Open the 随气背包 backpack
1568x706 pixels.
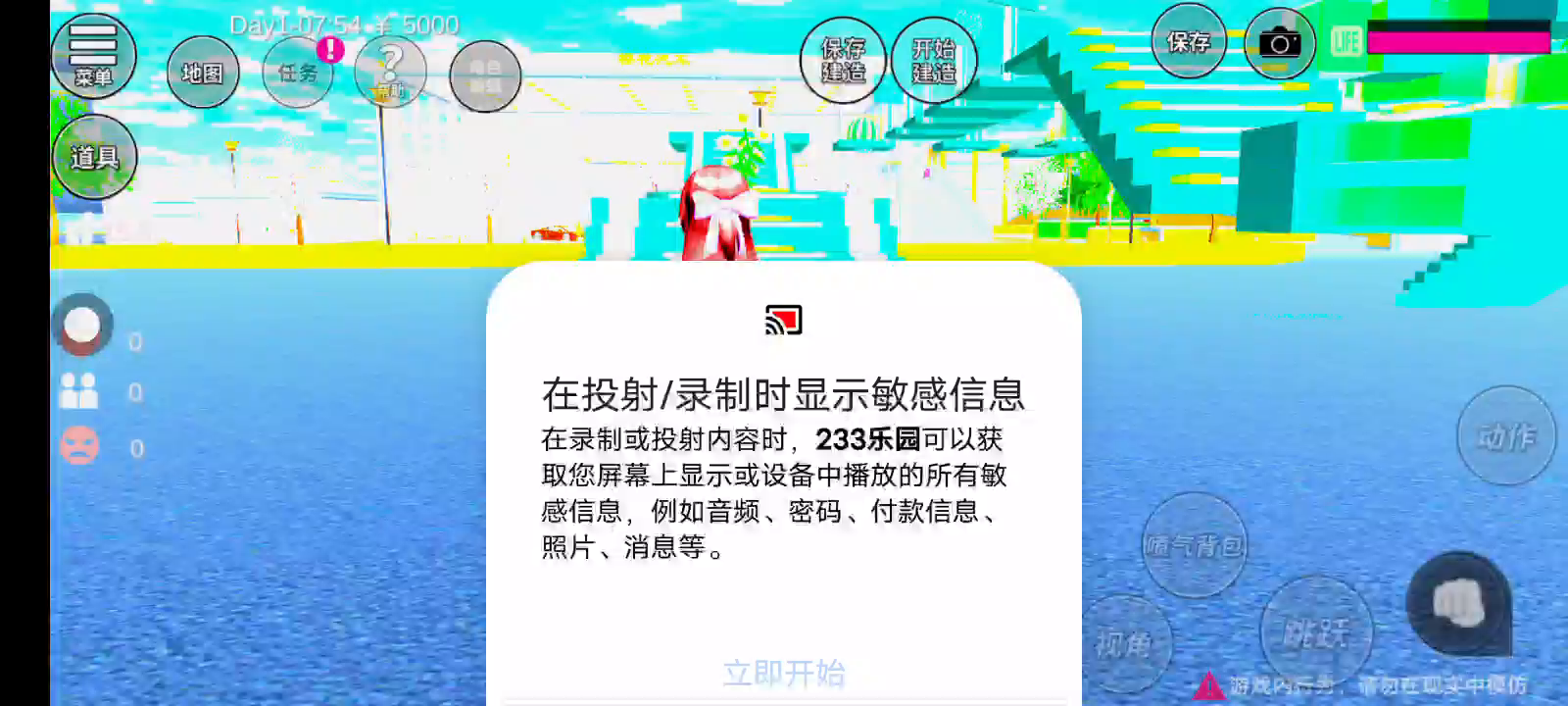click(x=1194, y=545)
